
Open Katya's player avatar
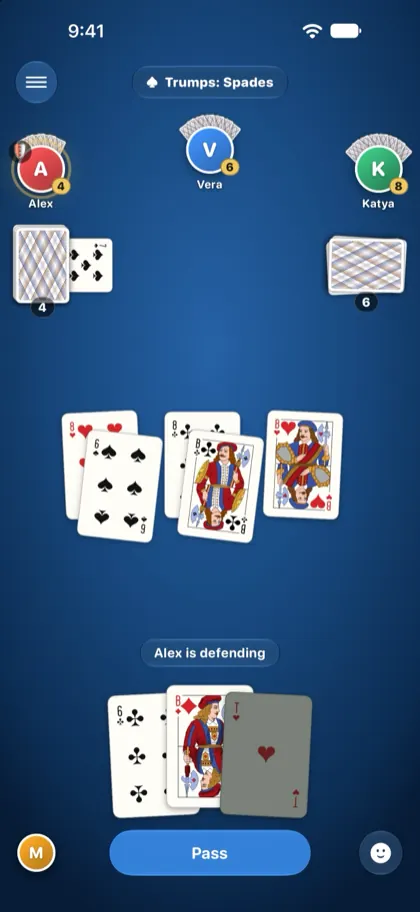point(378,169)
